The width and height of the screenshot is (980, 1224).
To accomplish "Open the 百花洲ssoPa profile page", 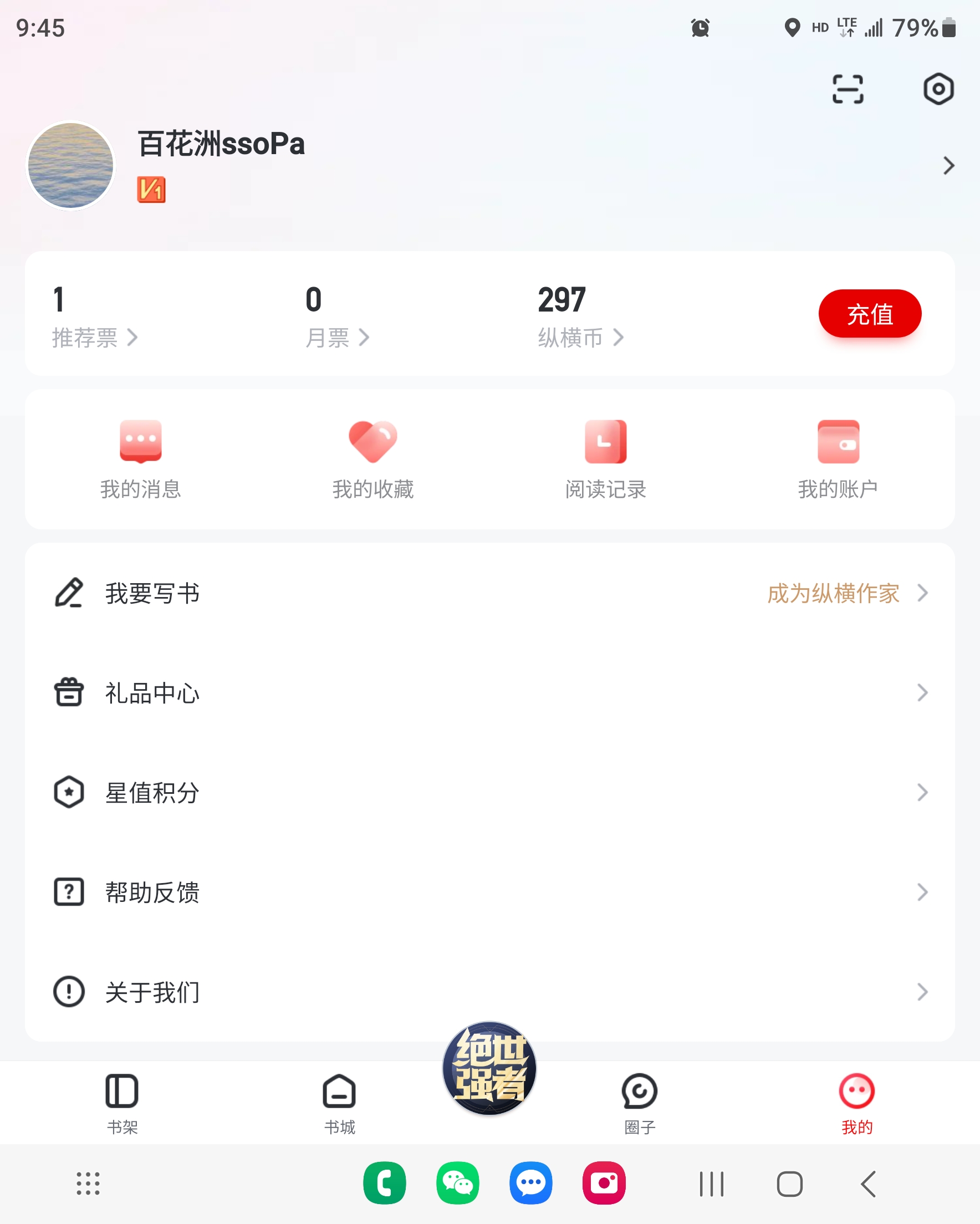I will (x=490, y=165).
